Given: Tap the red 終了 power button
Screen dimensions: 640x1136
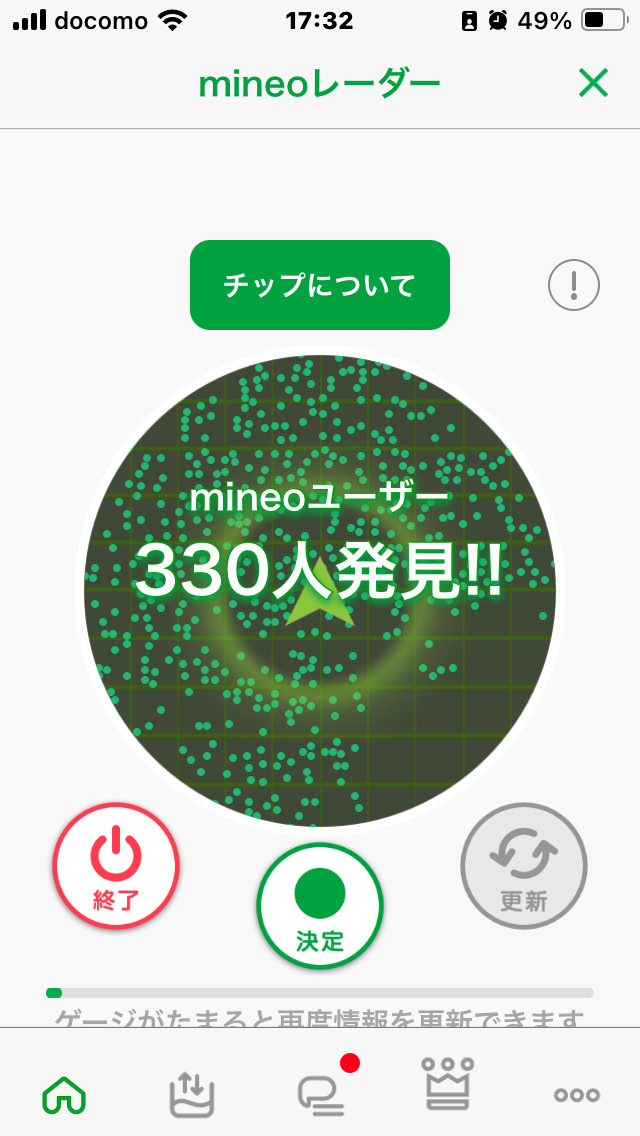Looking at the screenshot, I should 116,866.
